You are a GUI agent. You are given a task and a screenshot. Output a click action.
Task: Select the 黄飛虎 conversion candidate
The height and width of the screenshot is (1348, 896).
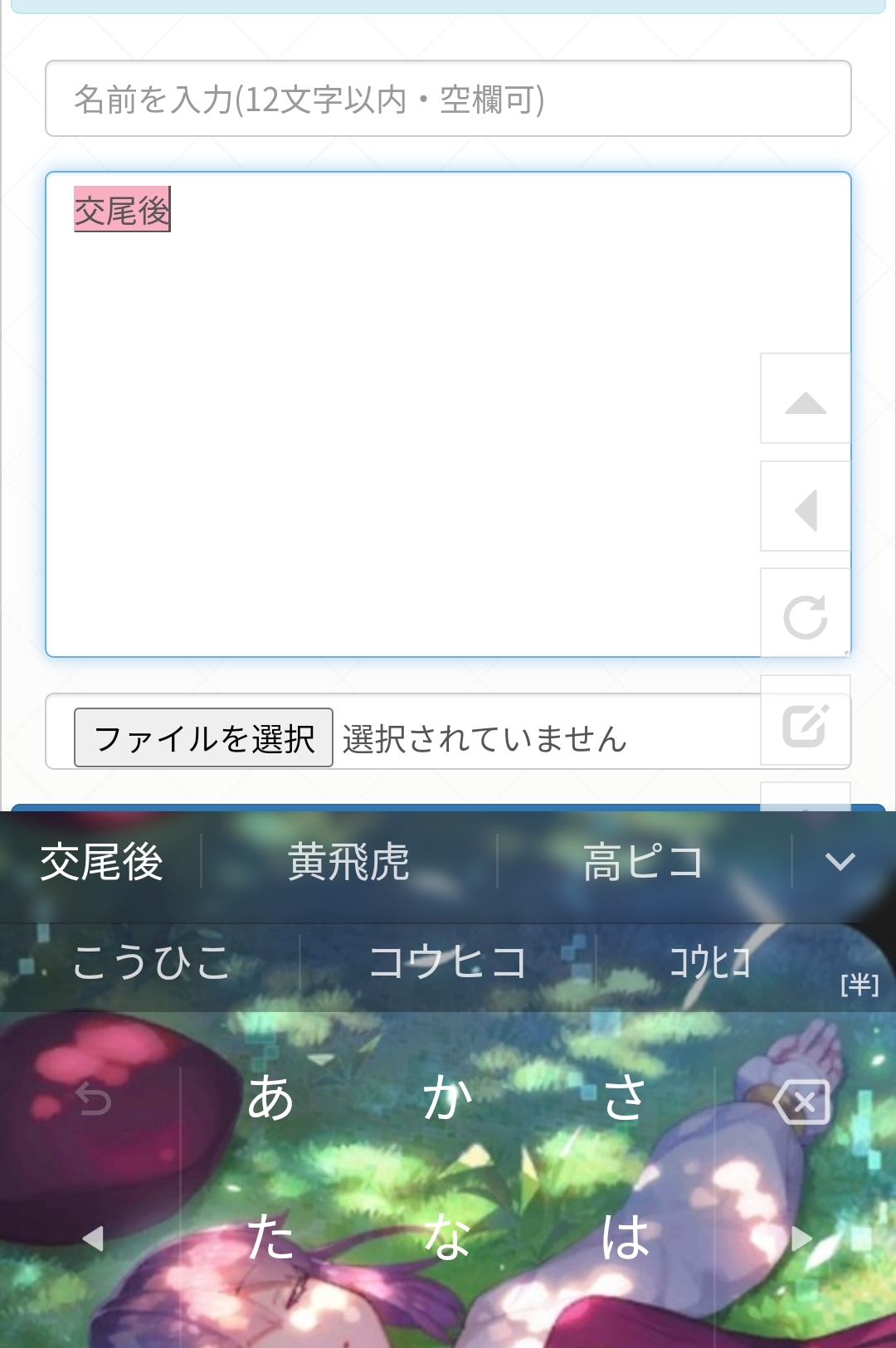[x=348, y=862]
